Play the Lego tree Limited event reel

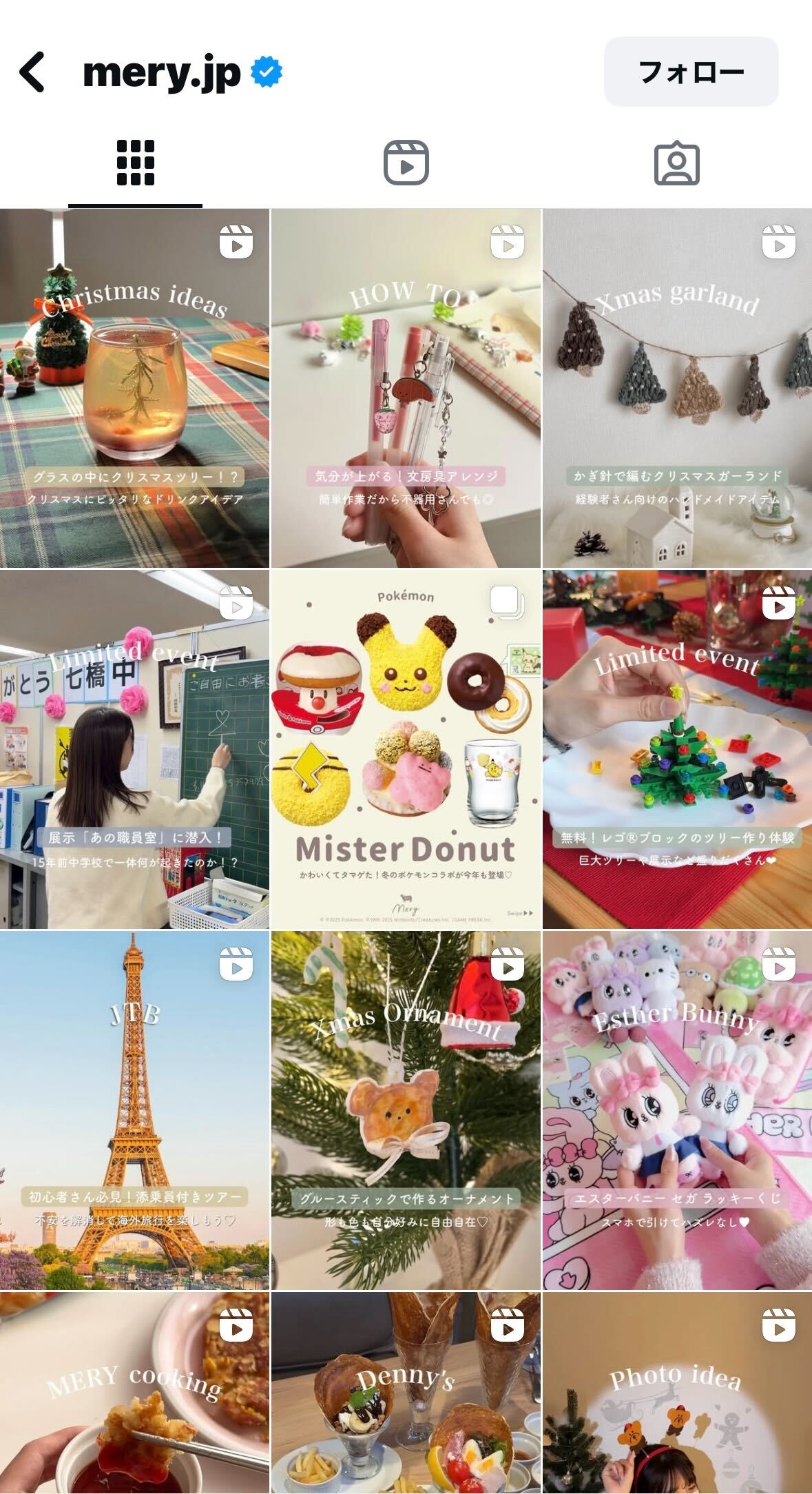click(x=677, y=749)
